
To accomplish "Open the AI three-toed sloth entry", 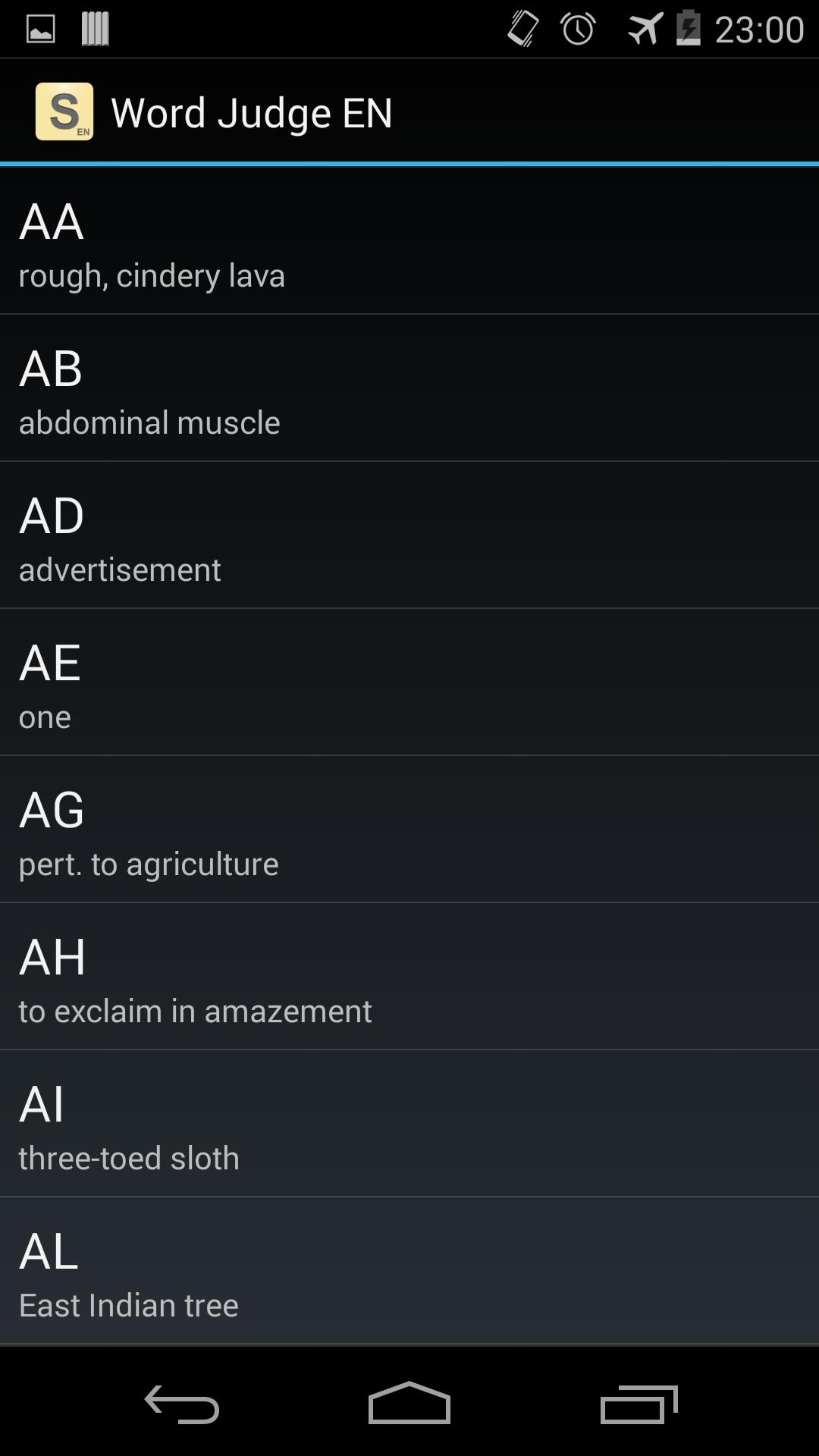I will pyautogui.click(x=409, y=1124).
